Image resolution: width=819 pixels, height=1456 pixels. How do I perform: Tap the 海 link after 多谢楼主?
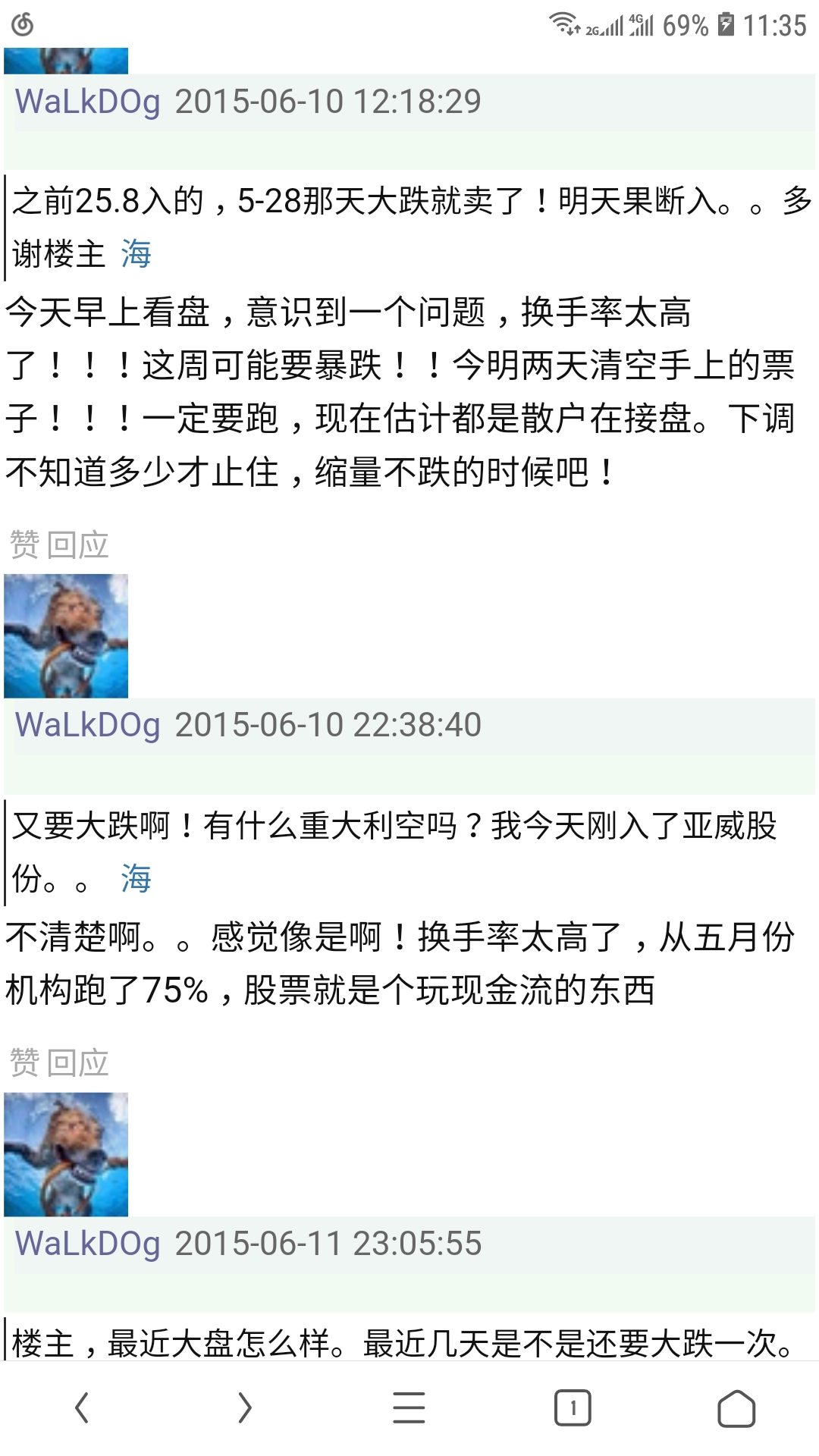(x=136, y=254)
